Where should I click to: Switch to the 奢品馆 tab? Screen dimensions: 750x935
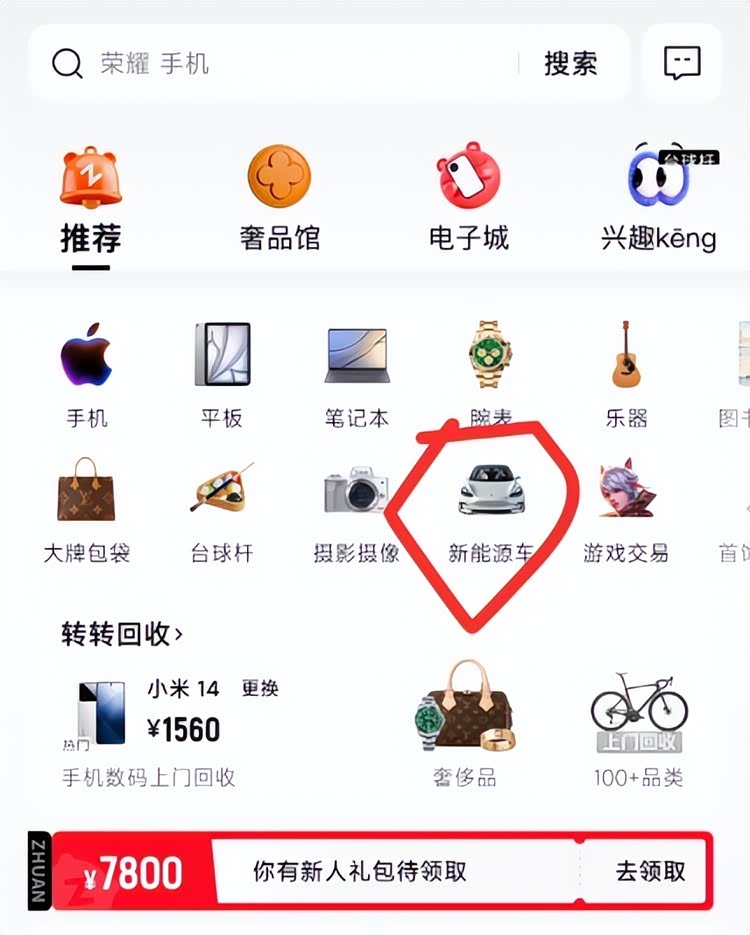click(x=280, y=200)
